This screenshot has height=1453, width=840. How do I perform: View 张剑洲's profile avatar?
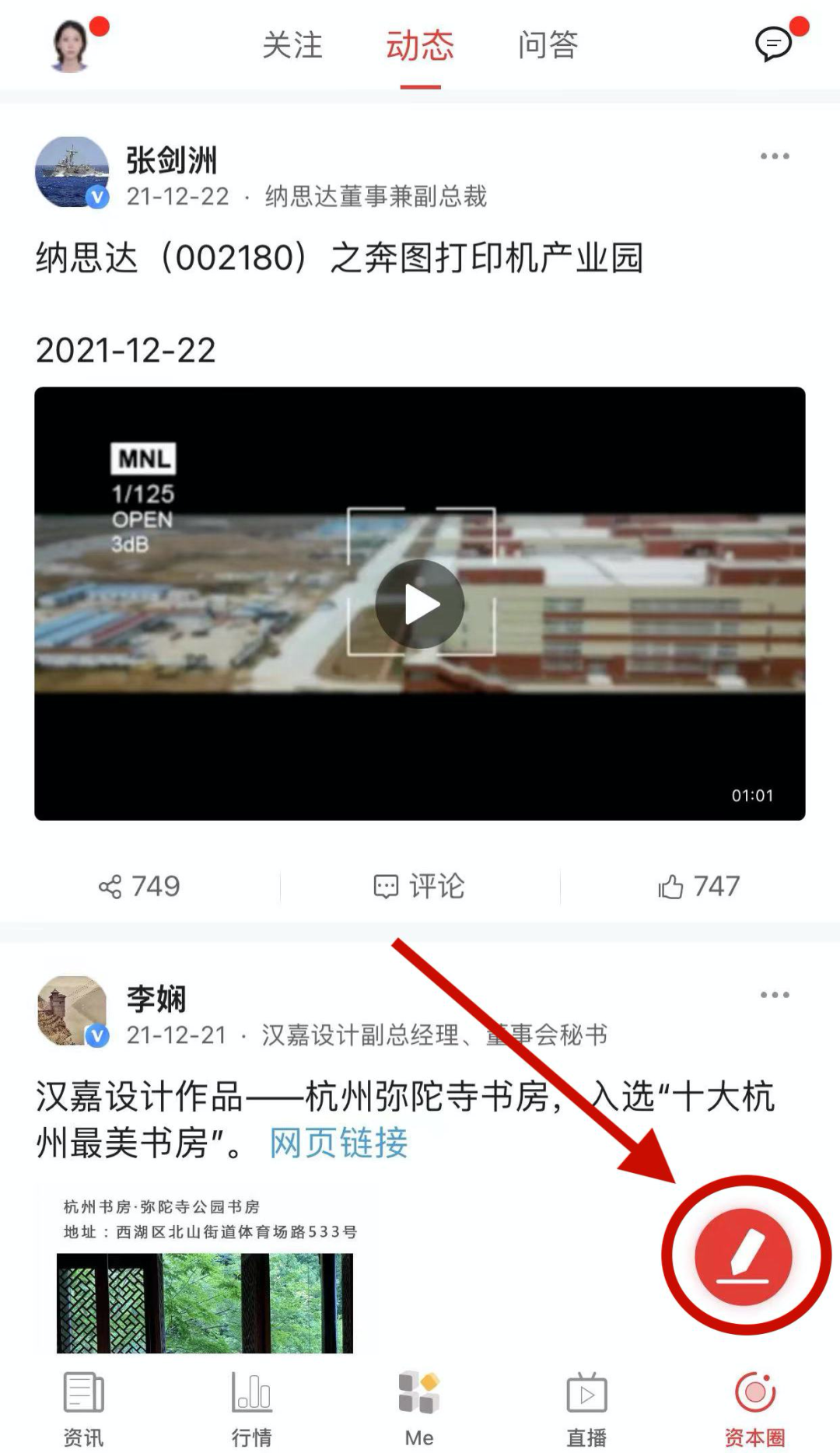coord(72,171)
